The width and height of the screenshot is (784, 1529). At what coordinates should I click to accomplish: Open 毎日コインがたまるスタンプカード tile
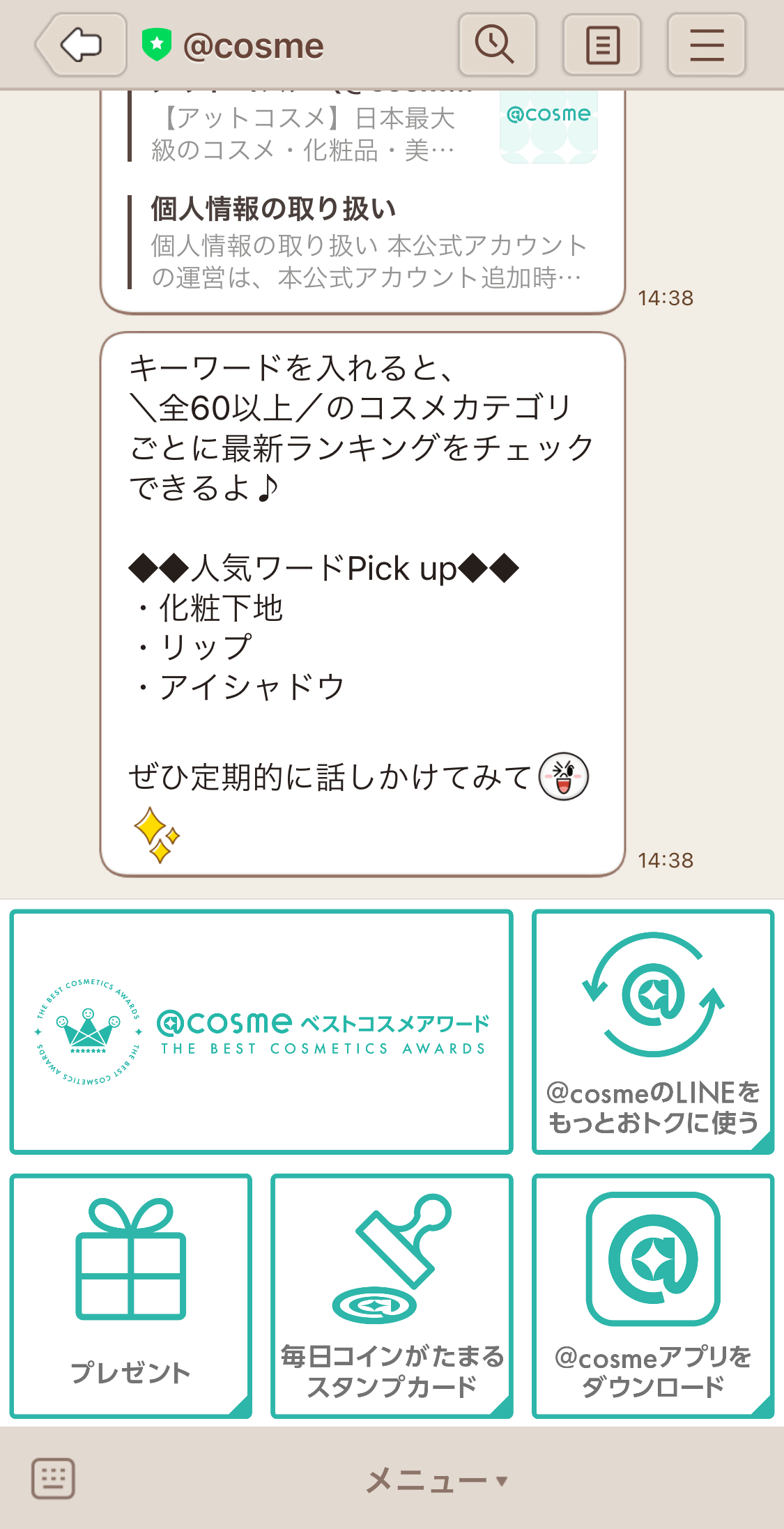pos(392,1296)
